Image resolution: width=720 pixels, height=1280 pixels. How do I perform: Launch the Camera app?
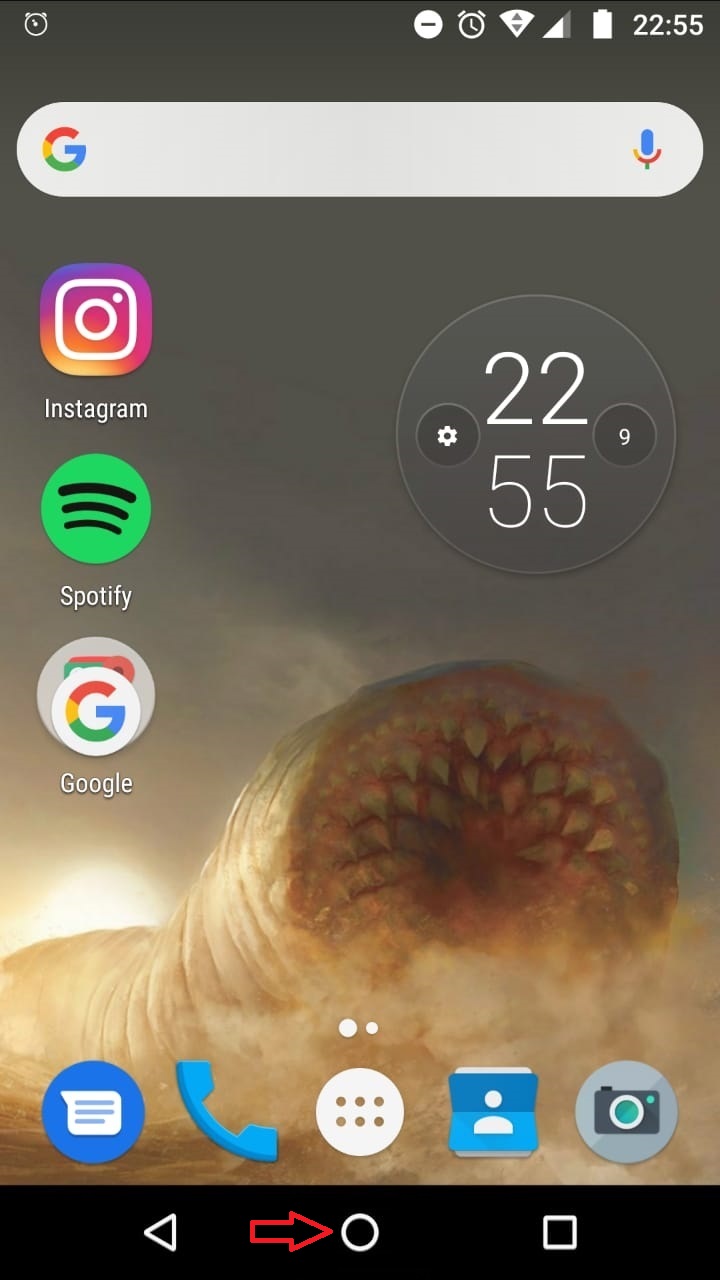(x=626, y=1112)
